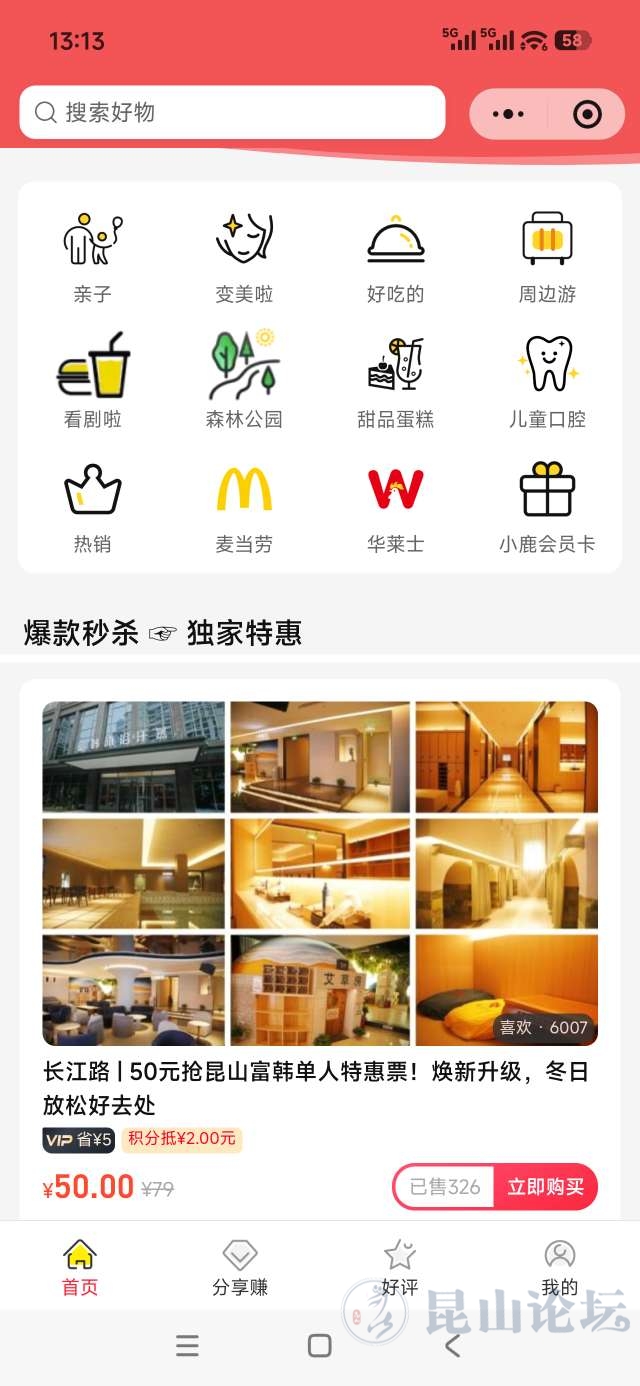The width and height of the screenshot is (640, 1386).
Task: Open the 昆山富韩 spa ticket deal card
Action: [320, 873]
